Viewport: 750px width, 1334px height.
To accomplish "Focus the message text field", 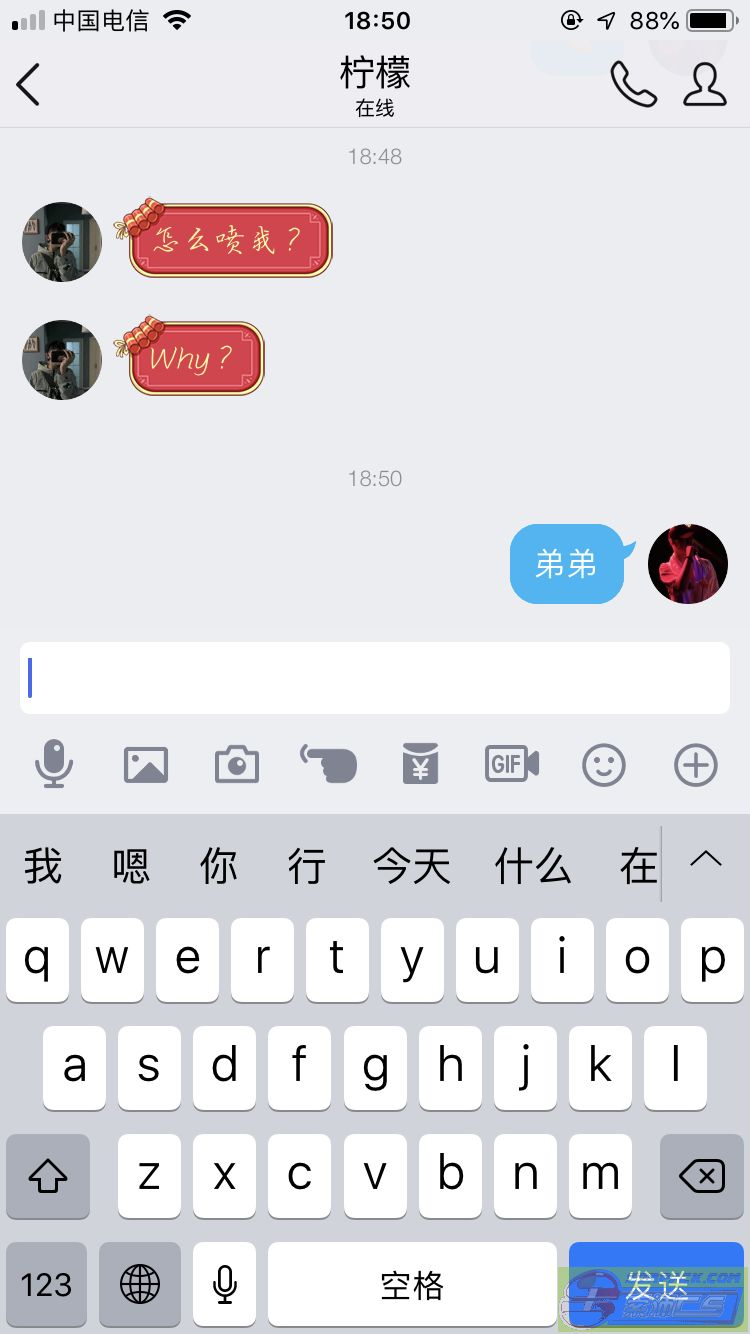I will [375, 678].
